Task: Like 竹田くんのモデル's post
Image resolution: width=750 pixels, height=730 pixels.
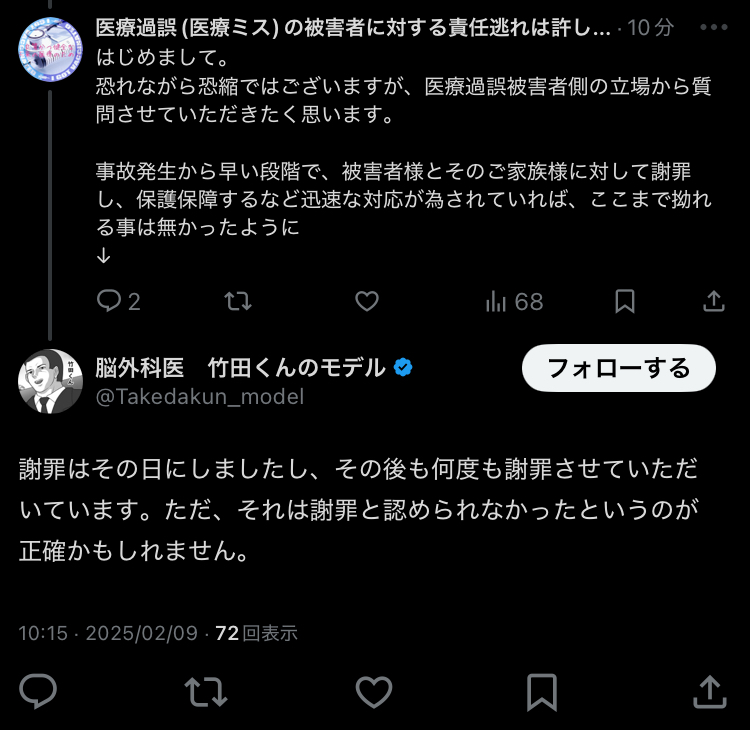Action: (374, 690)
